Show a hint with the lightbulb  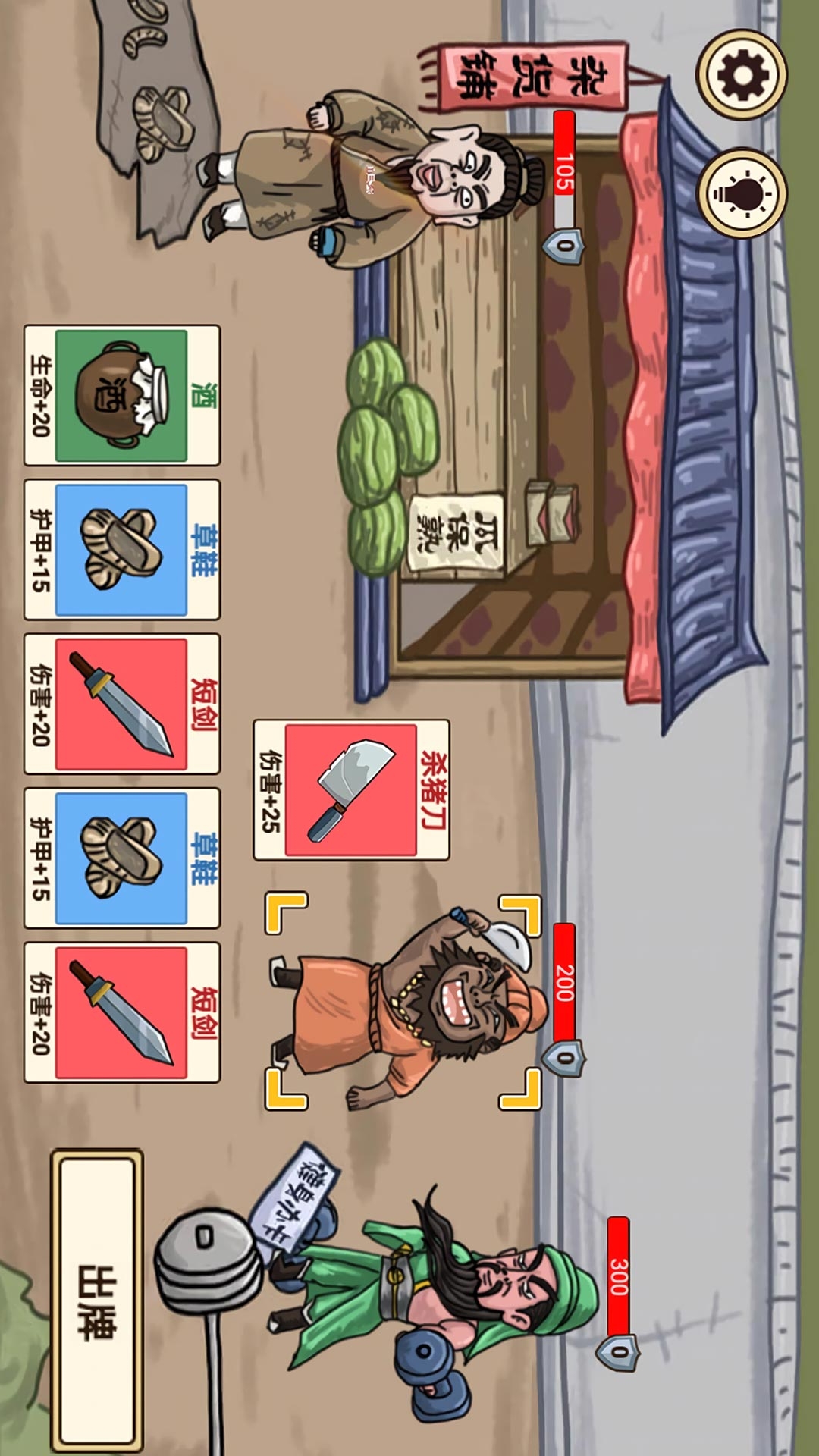[741, 193]
